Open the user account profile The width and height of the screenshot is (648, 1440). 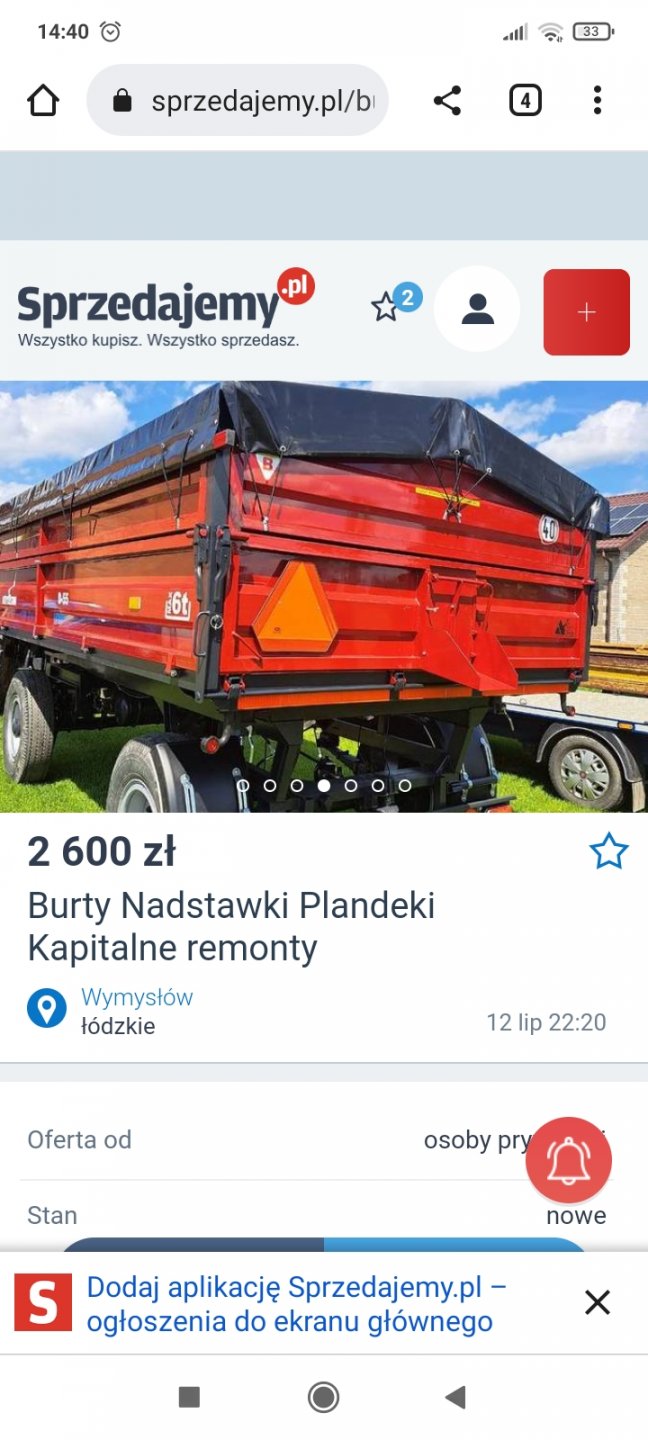(x=478, y=310)
